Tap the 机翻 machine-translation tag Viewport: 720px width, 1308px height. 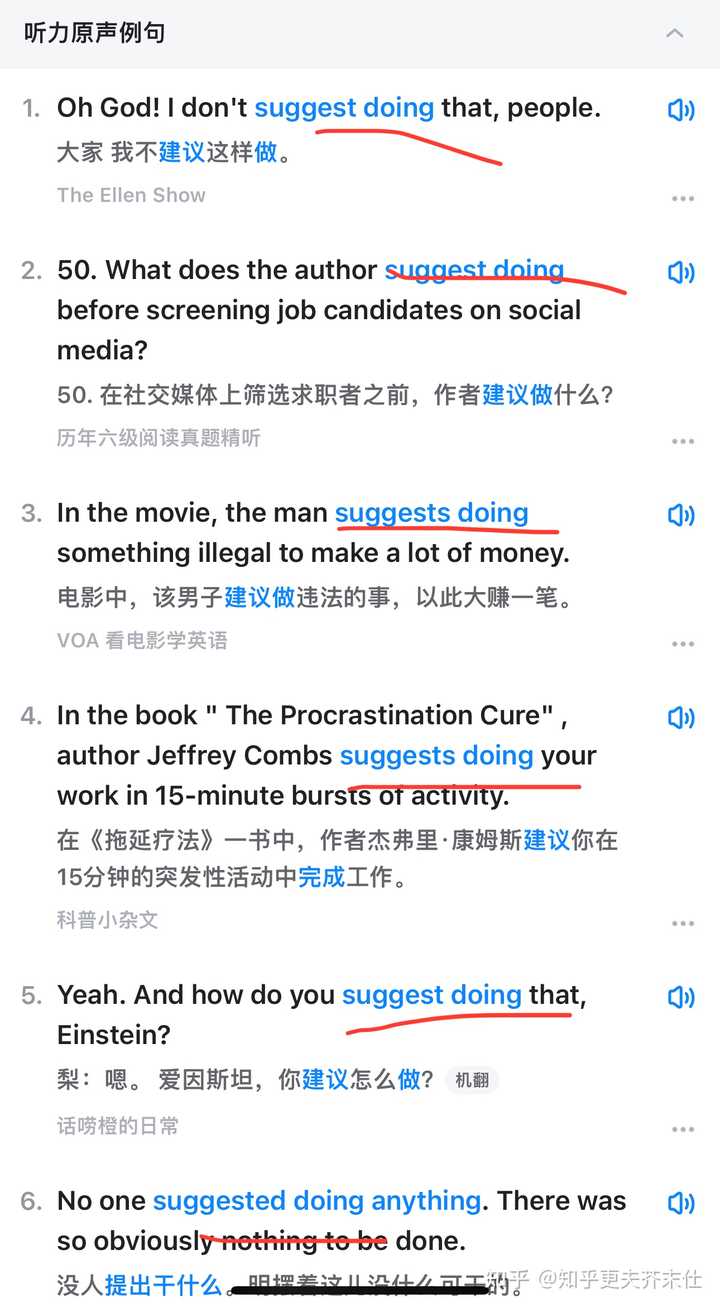(x=471, y=1080)
